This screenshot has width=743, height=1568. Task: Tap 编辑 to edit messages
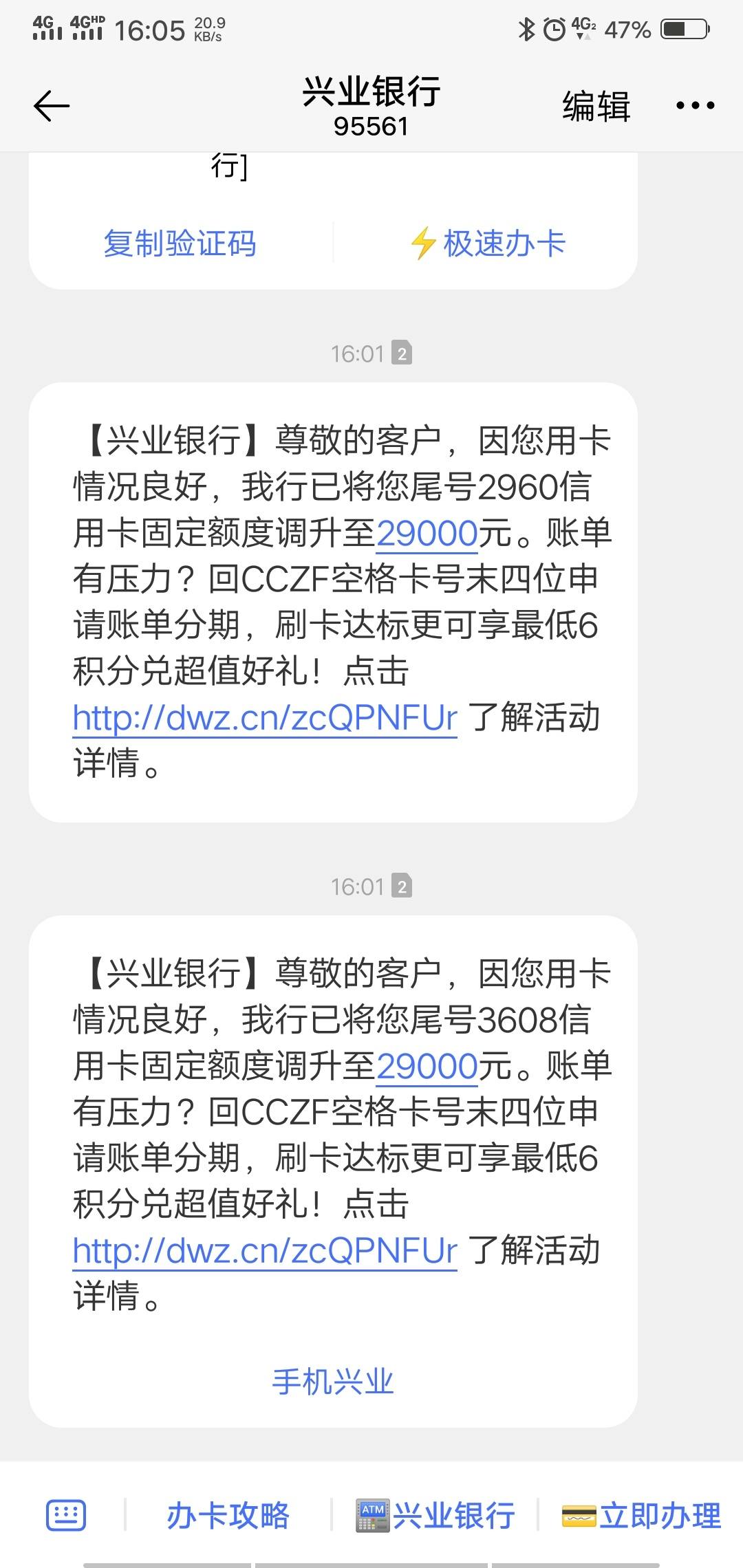[596, 107]
